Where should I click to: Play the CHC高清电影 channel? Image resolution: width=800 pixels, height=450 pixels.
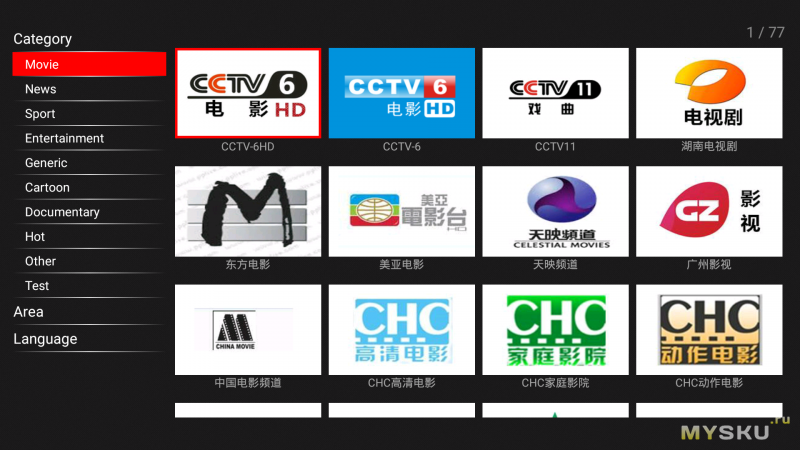pos(402,330)
